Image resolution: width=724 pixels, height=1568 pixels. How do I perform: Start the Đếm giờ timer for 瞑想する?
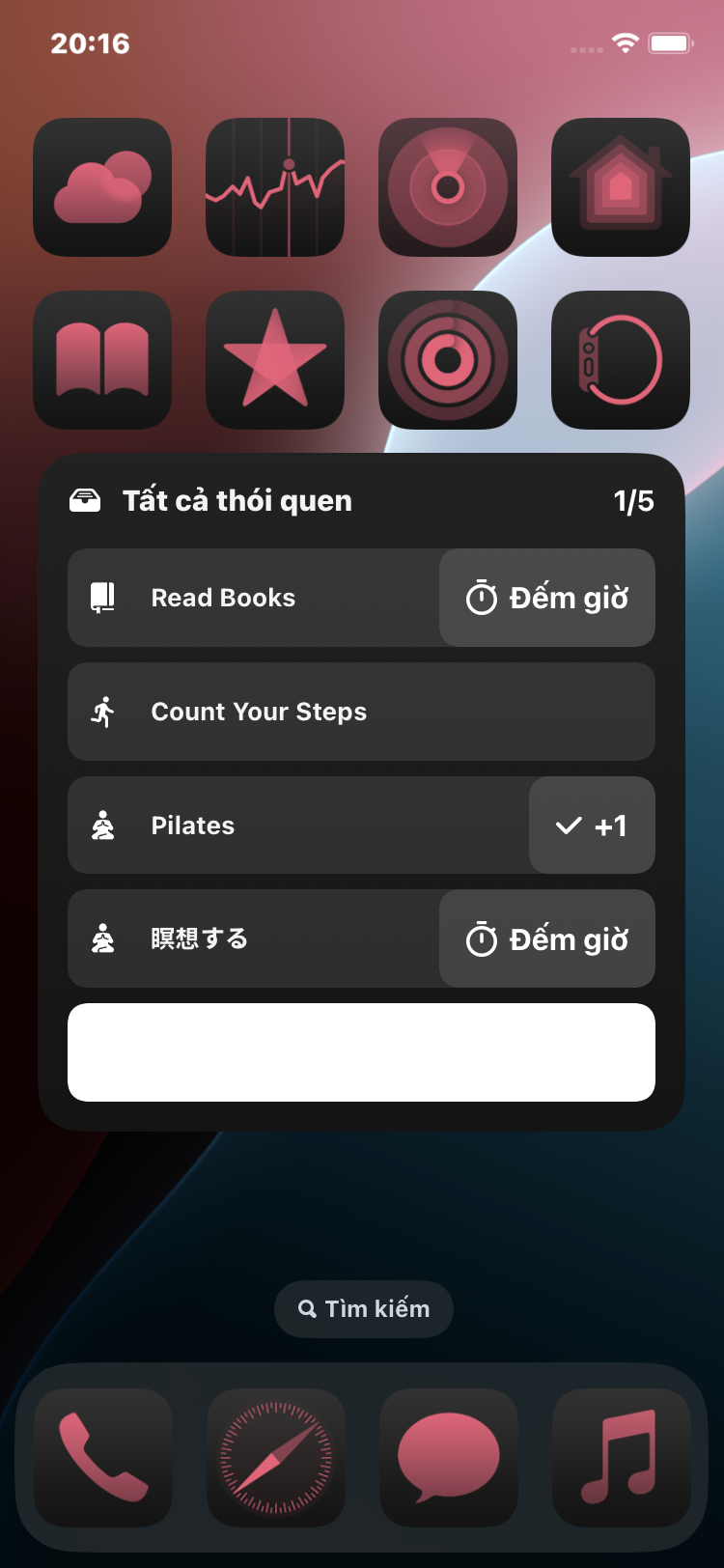pyautogui.click(x=547, y=938)
